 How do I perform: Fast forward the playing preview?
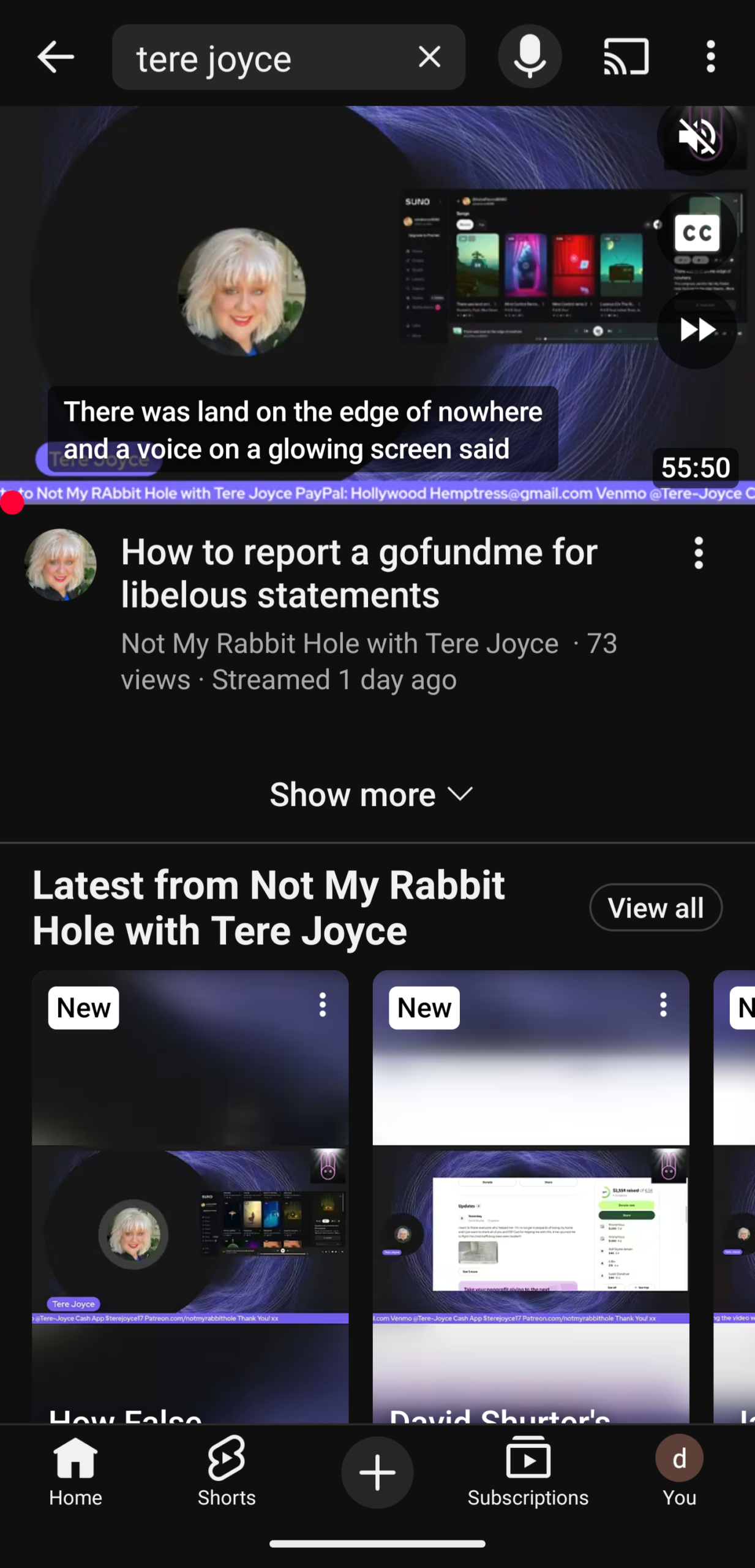coord(697,330)
